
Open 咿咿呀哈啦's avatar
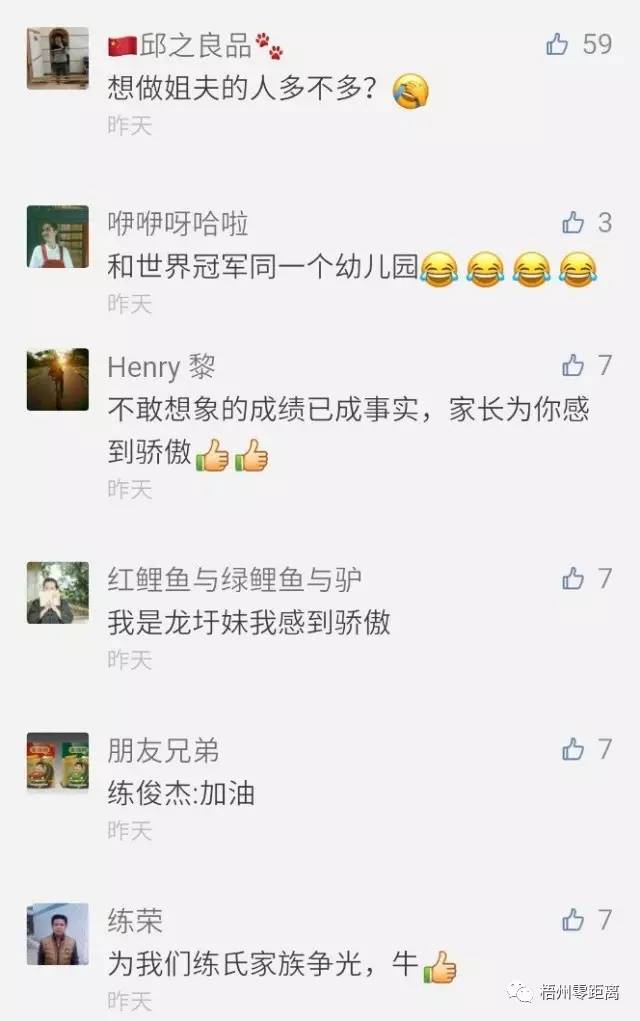(x=57, y=237)
